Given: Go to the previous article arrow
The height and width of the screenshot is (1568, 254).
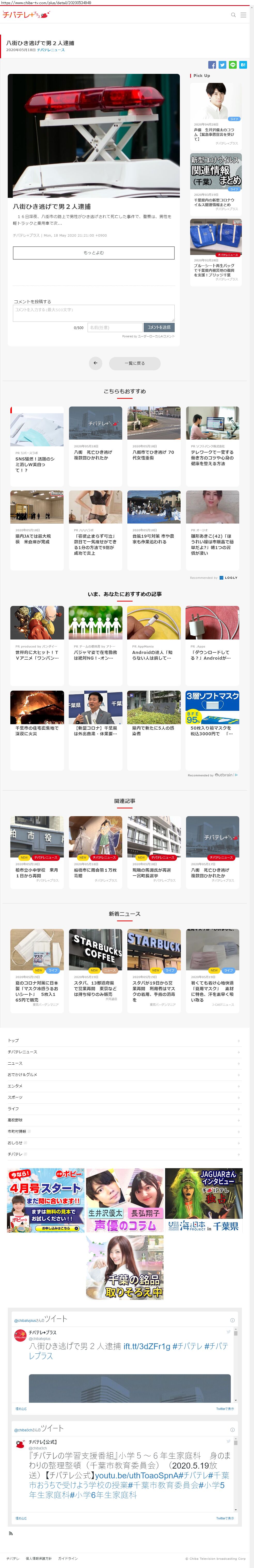Looking at the screenshot, I should click(95, 363).
